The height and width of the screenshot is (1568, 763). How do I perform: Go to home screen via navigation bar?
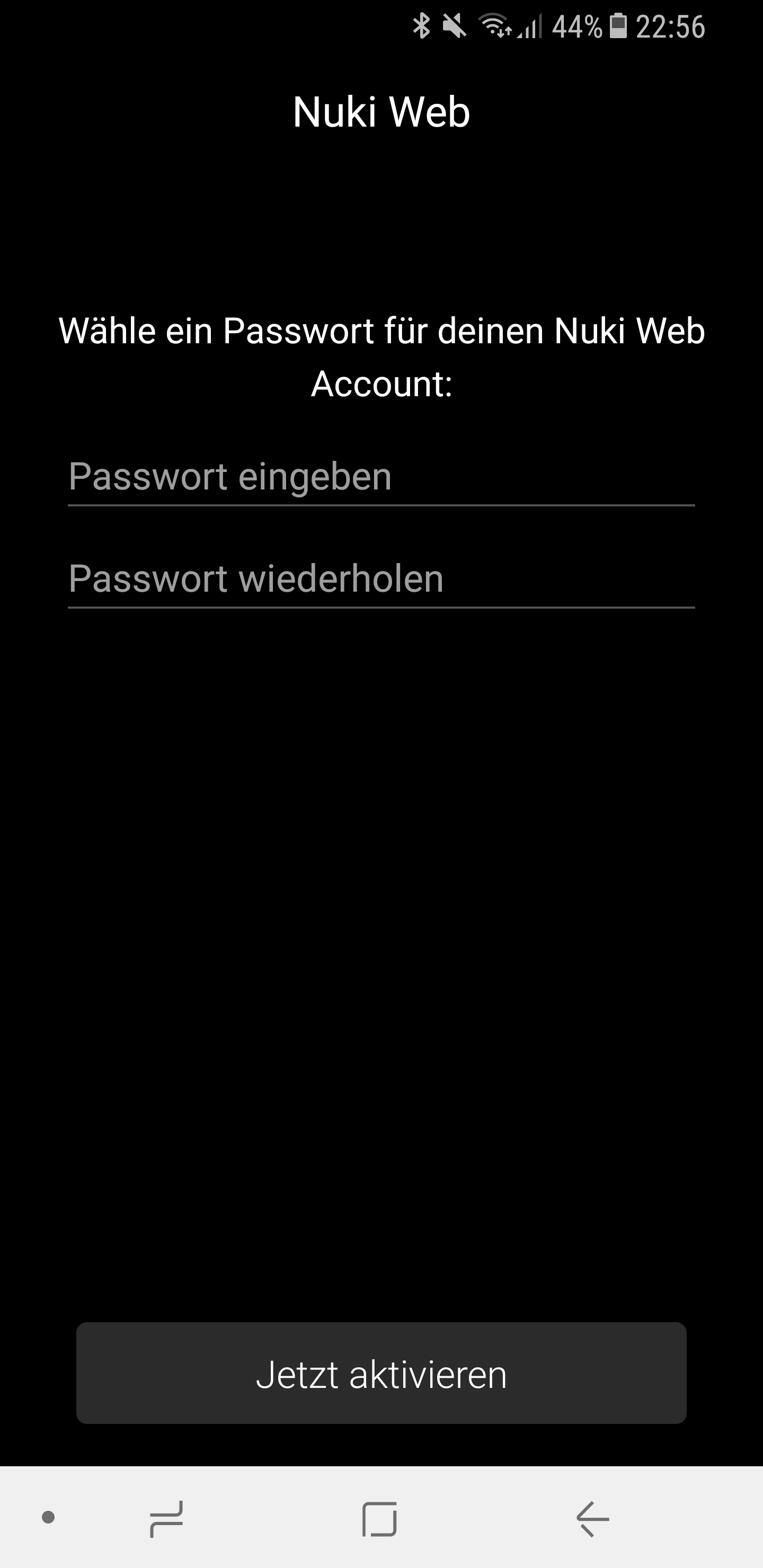click(x=379, y=1518)
